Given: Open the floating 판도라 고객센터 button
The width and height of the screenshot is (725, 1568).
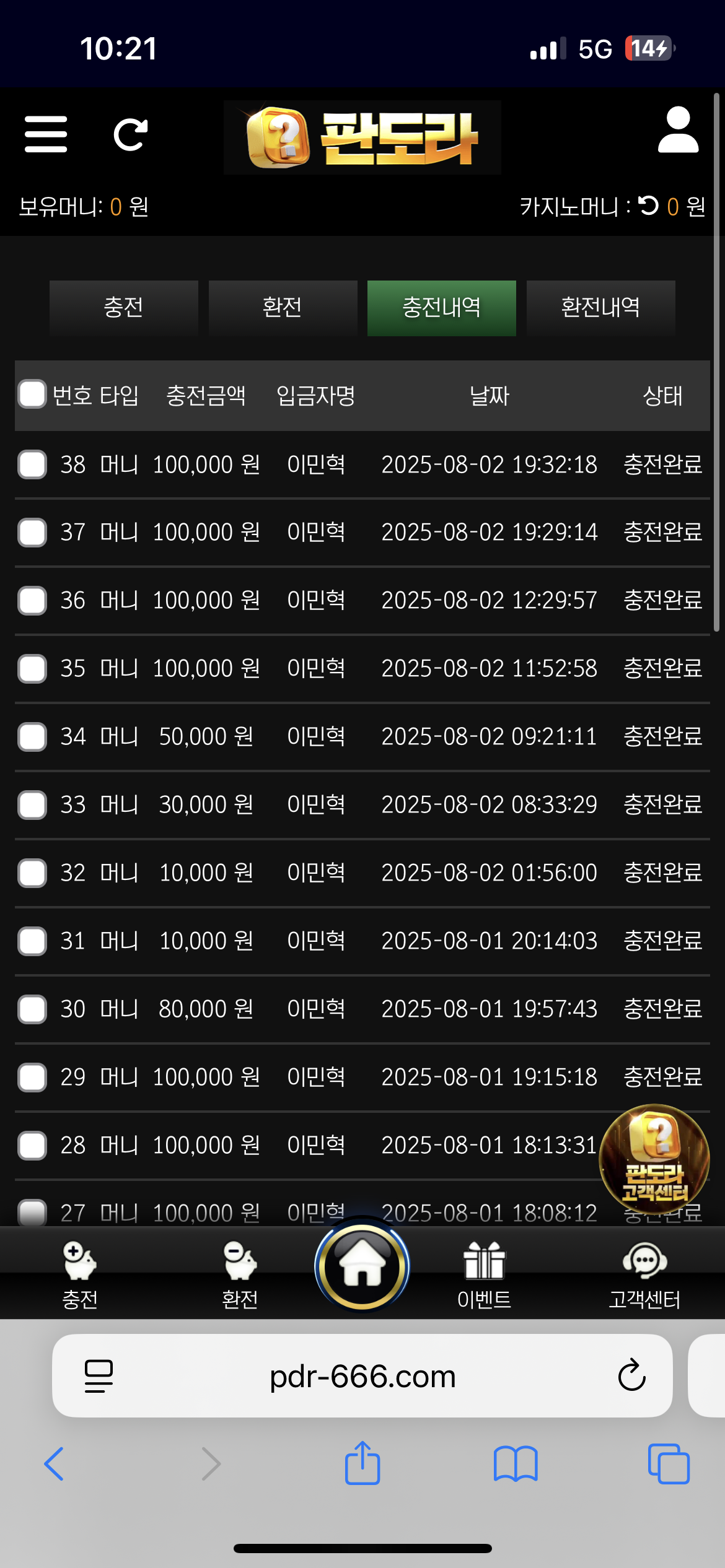Looking at the screenshot, I should point(654,1159).
